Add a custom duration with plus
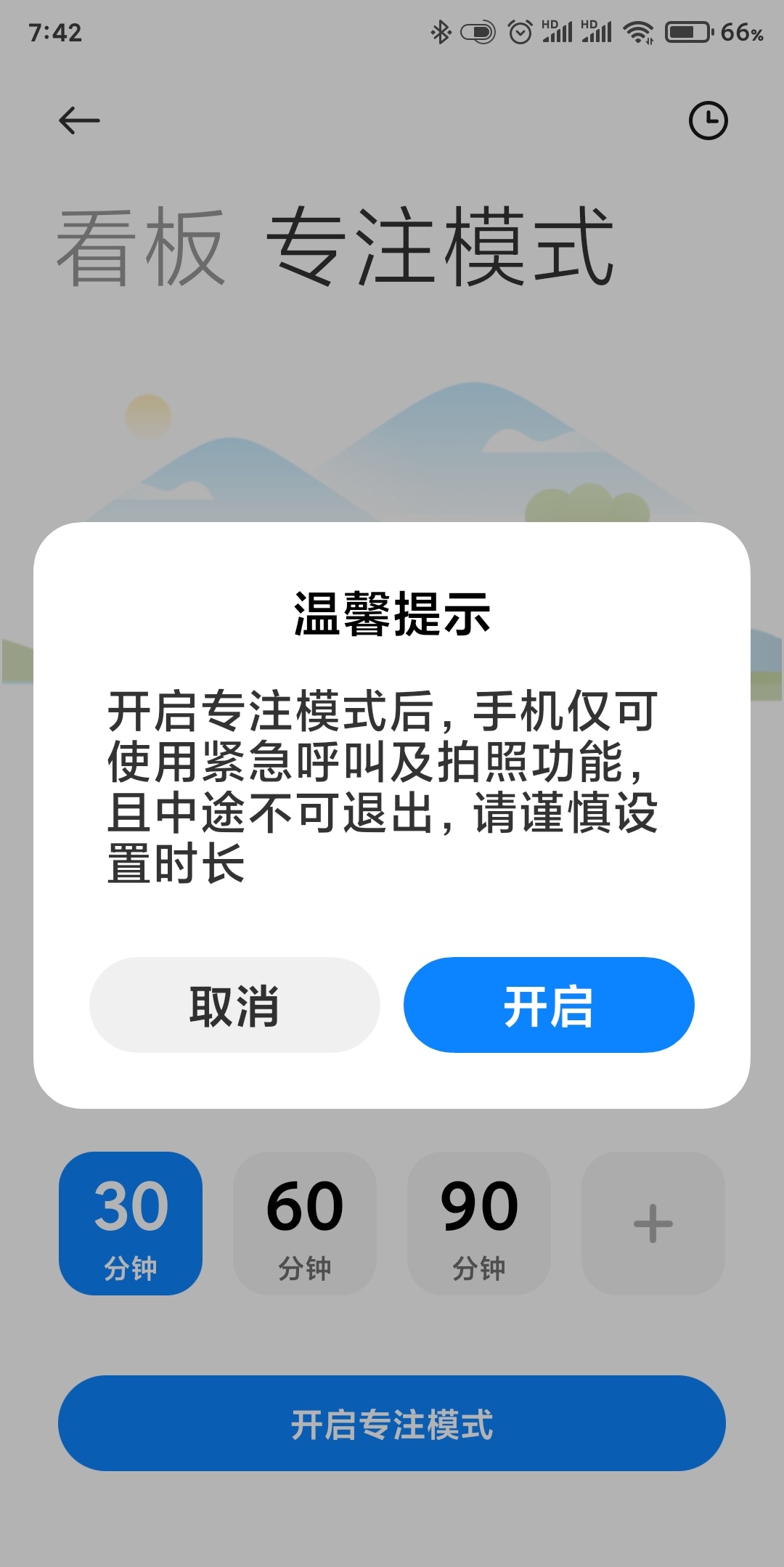This screenshot has width=784, height=1567. click(x=653, y=1223)
